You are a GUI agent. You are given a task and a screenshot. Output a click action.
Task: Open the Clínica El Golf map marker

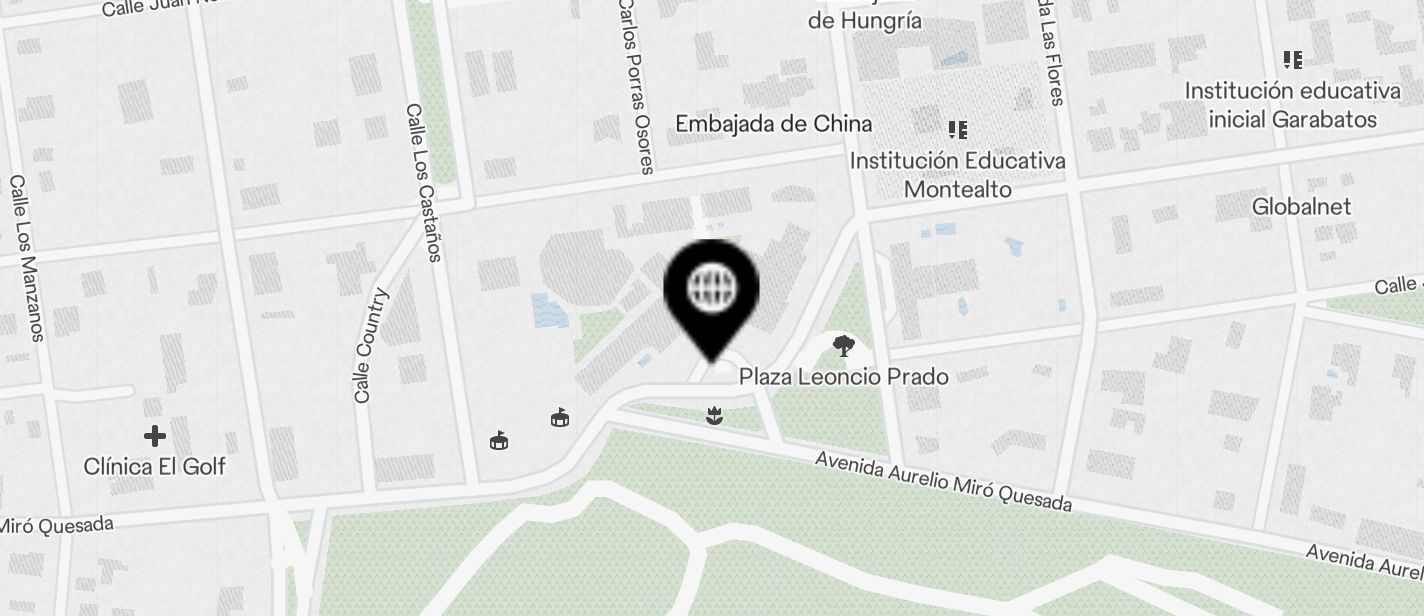pyautogui.click(x=155, y=435)
